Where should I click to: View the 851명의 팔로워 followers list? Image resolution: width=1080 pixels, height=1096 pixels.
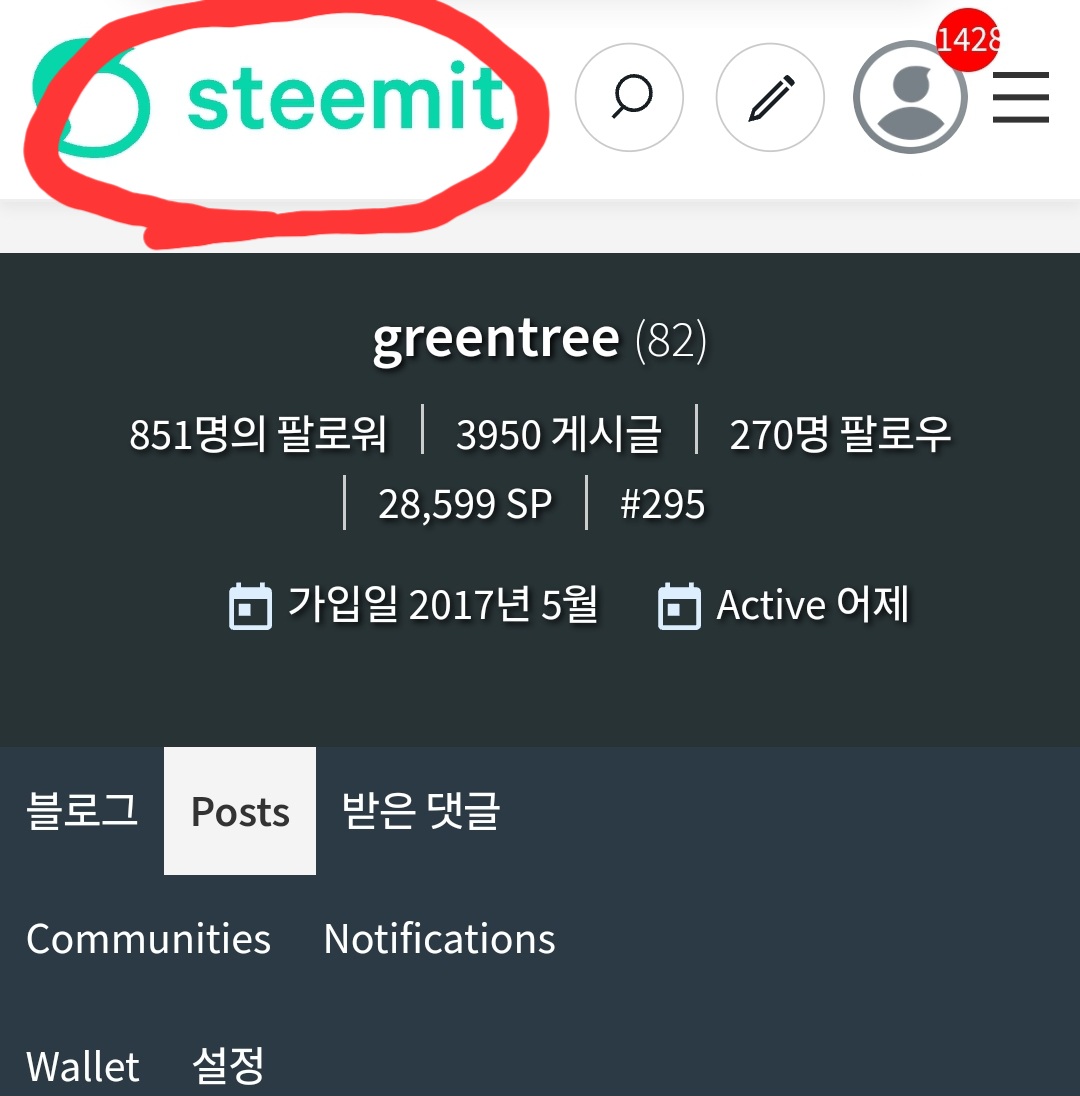point(258,435)
